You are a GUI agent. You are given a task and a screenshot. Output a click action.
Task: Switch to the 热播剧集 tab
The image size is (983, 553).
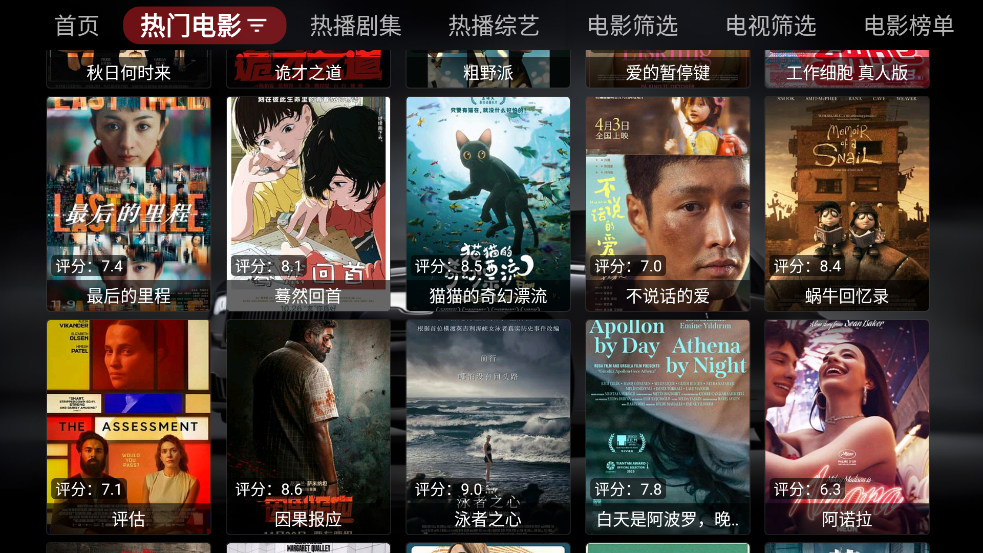[x=355, y=25]
